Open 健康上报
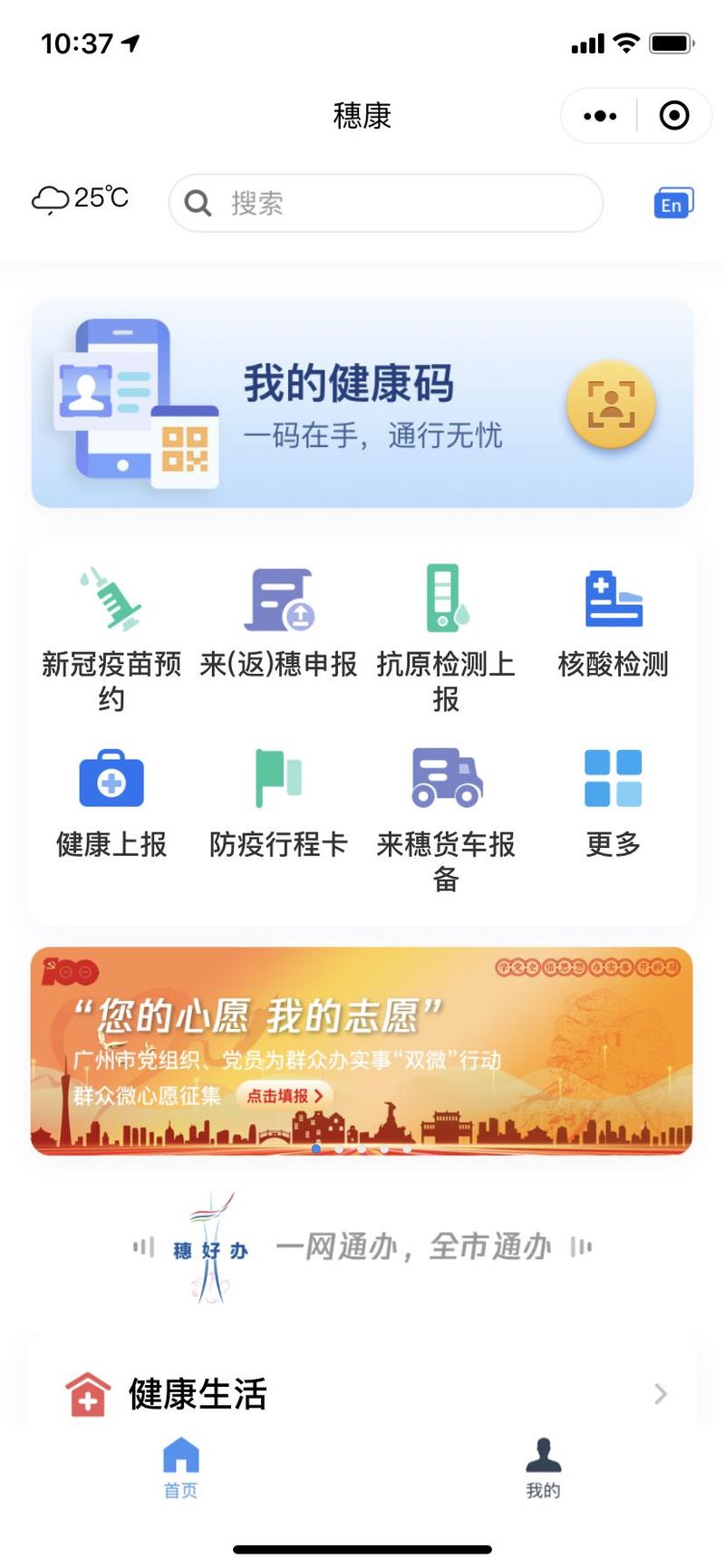725x1568 pixels. 111,803
